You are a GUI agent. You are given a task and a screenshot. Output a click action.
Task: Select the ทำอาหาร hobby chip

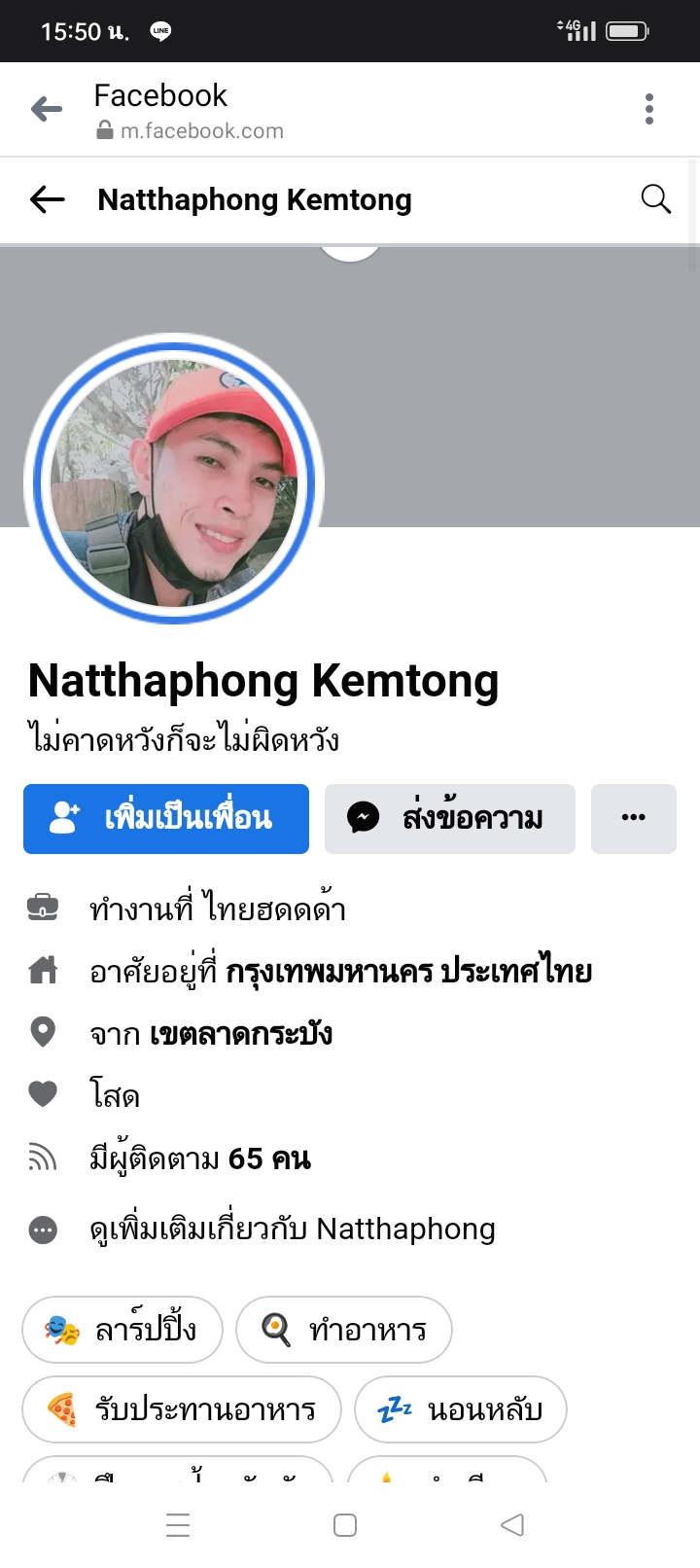344,1330
